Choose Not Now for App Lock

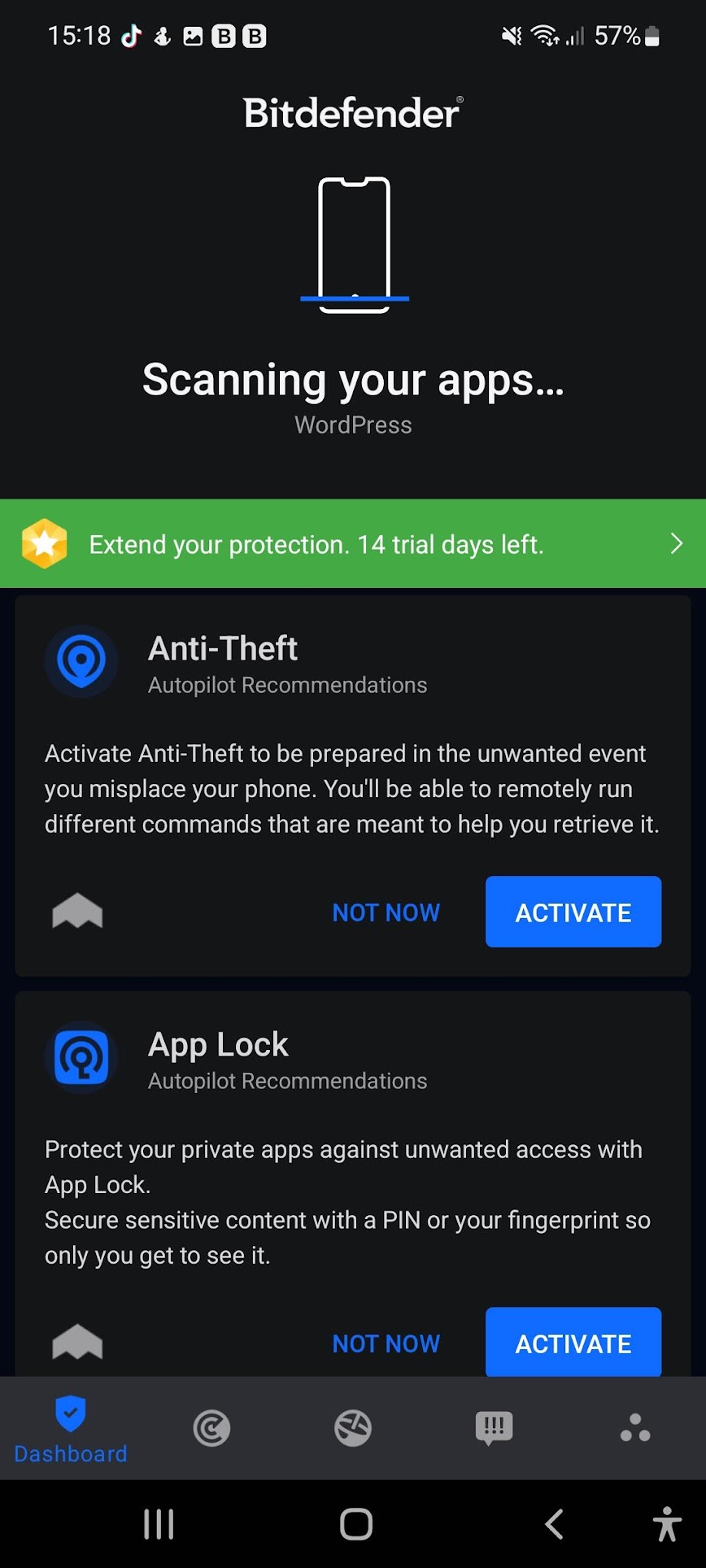[x=386, y=1344]
